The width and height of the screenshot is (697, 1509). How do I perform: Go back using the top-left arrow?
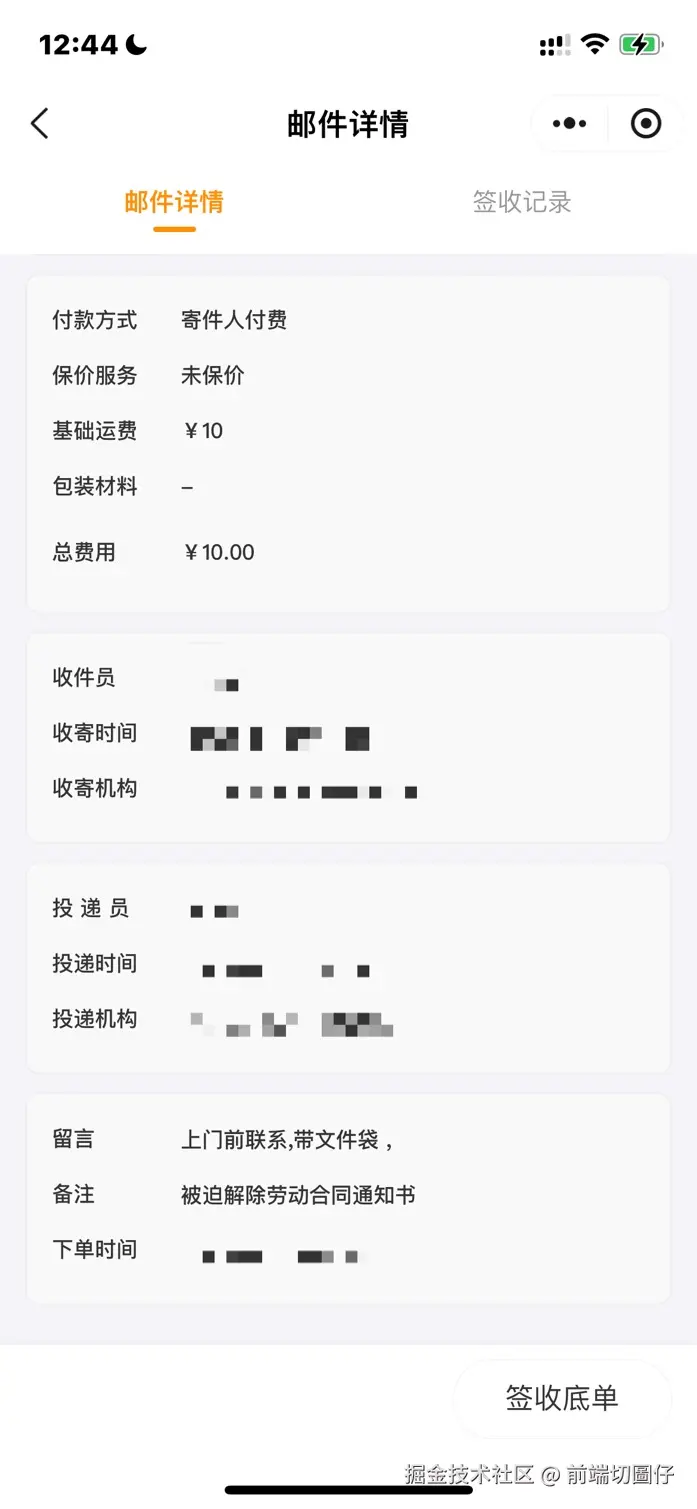click(x=40, y=124)
